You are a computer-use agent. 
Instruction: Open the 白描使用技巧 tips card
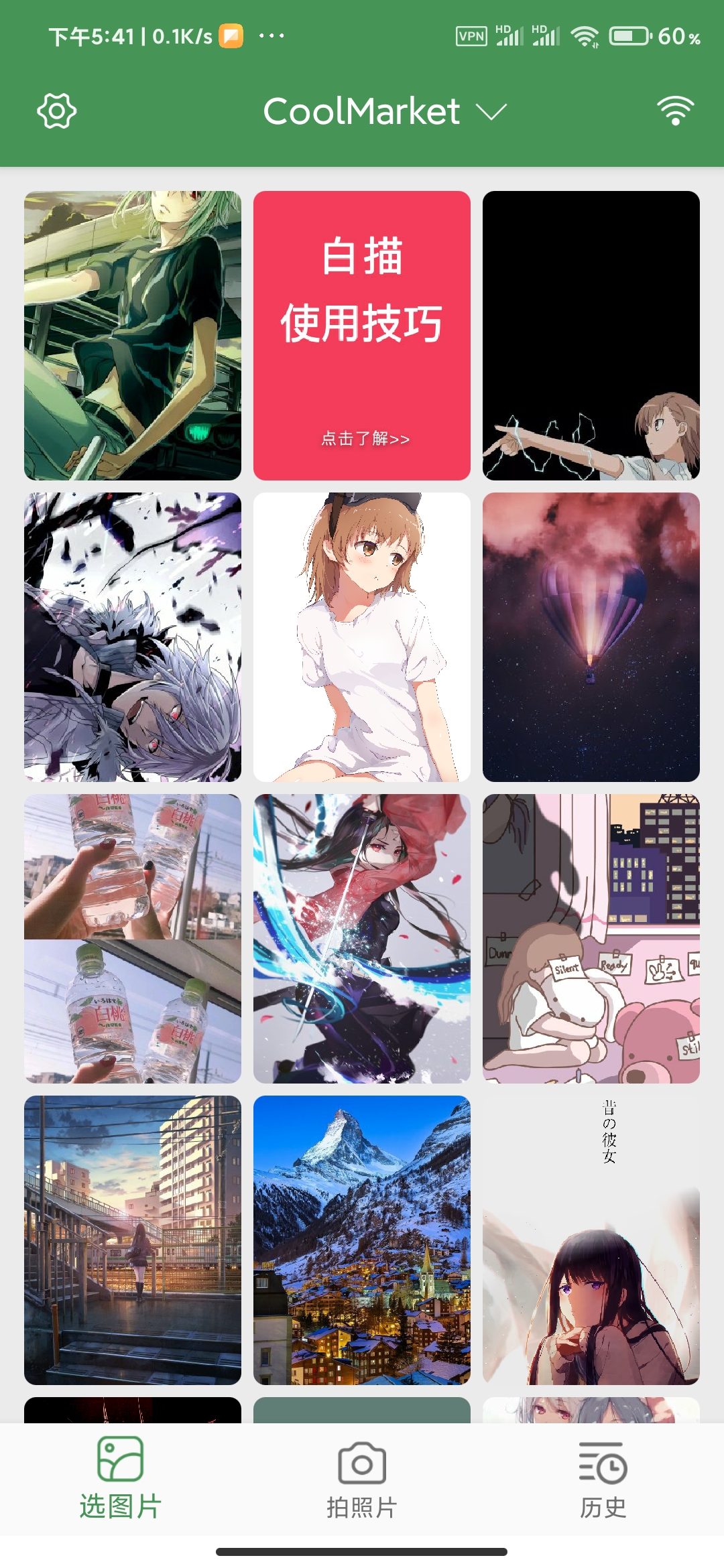362,335
